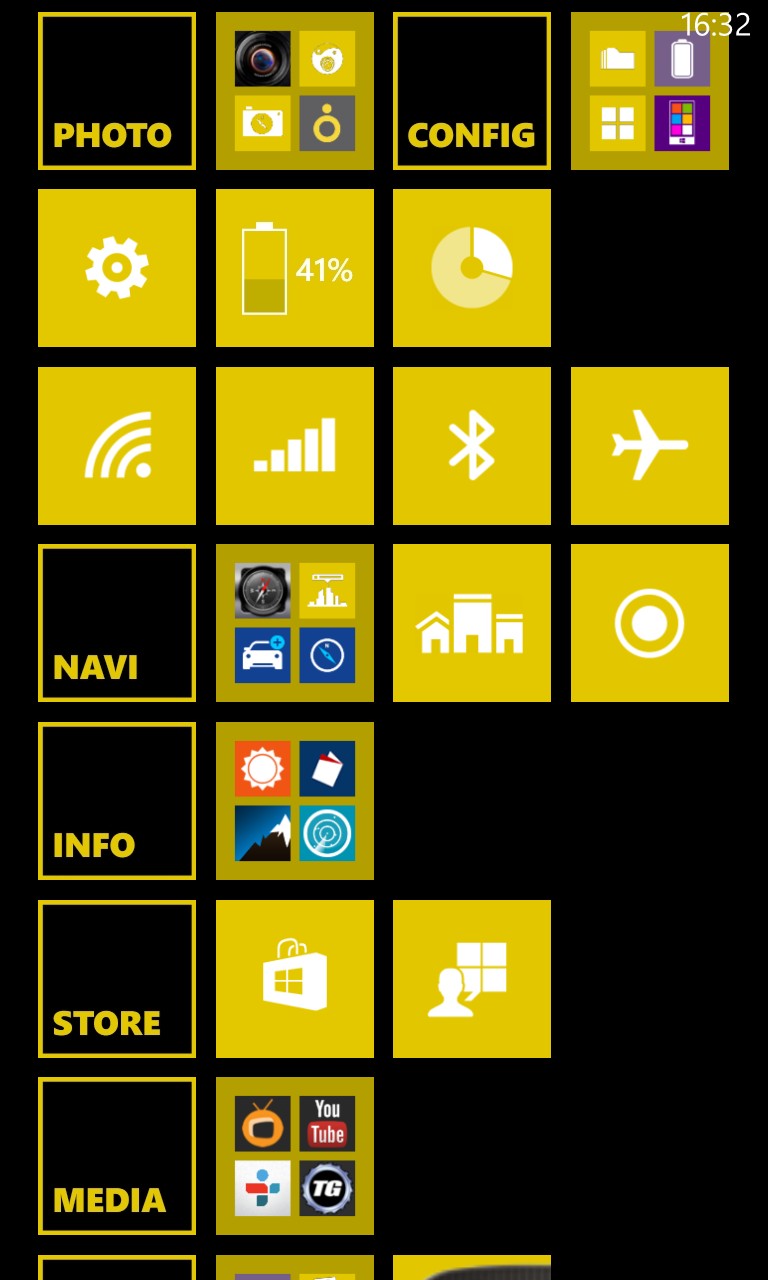Screen dimensions: 768x1280
Task: Open the app social person-and-windows tile
Action: 472,979
